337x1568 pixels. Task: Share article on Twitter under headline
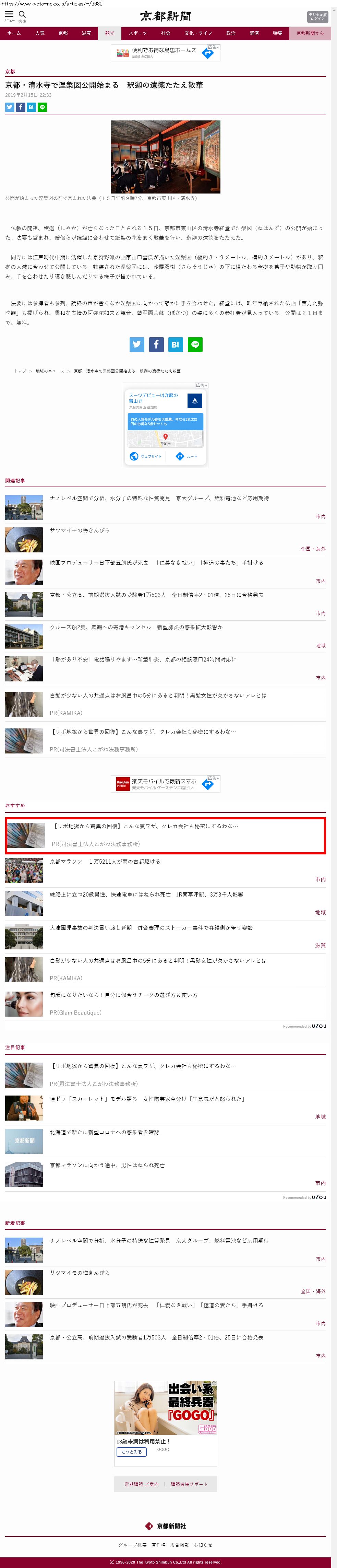[10, 107]
